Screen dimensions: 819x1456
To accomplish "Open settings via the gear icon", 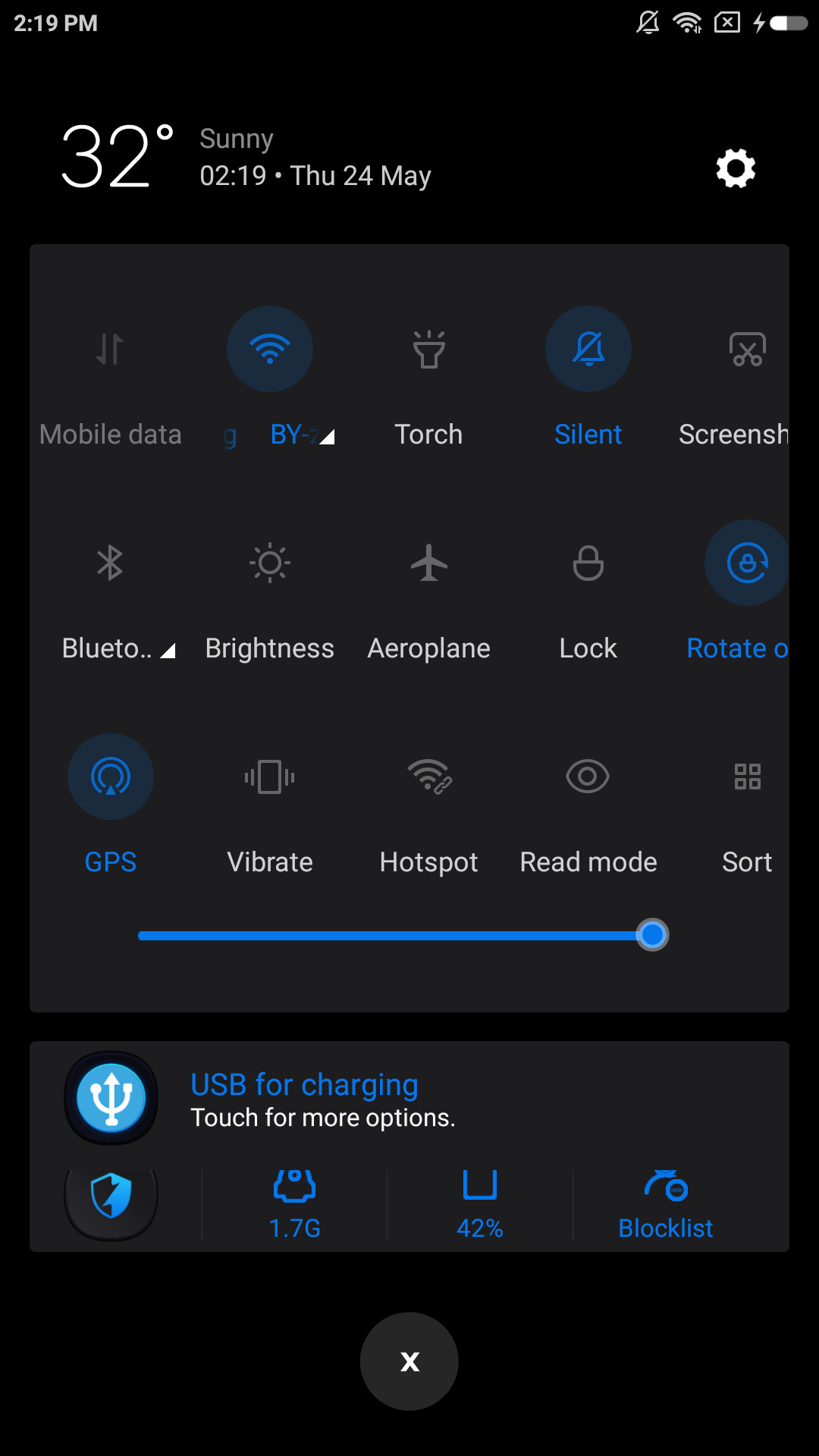I will pos(736,168).
